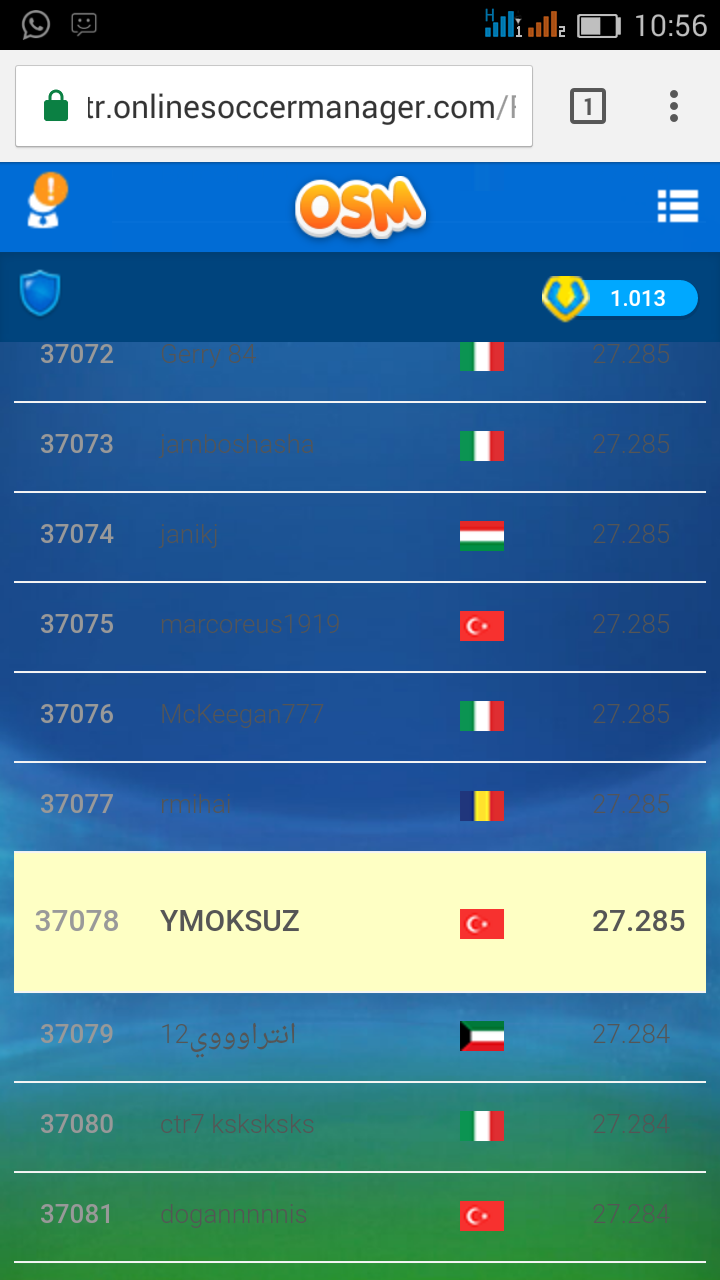Open the boss coins balance 1.013
Image resolution: width=720 pixels, height=1280 pixels.
click(620, 298)
